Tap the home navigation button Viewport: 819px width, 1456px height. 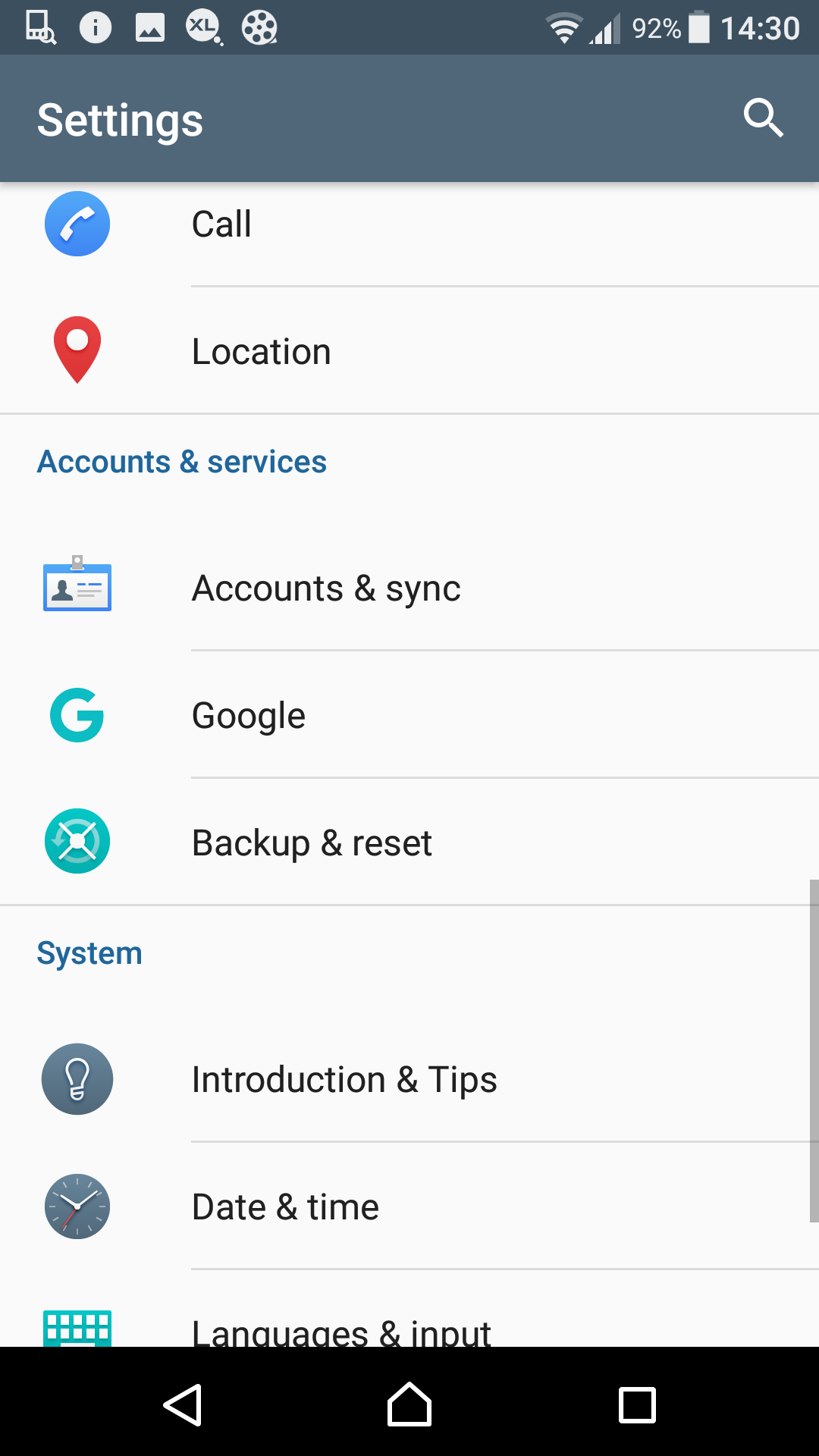click(409, 1405)
